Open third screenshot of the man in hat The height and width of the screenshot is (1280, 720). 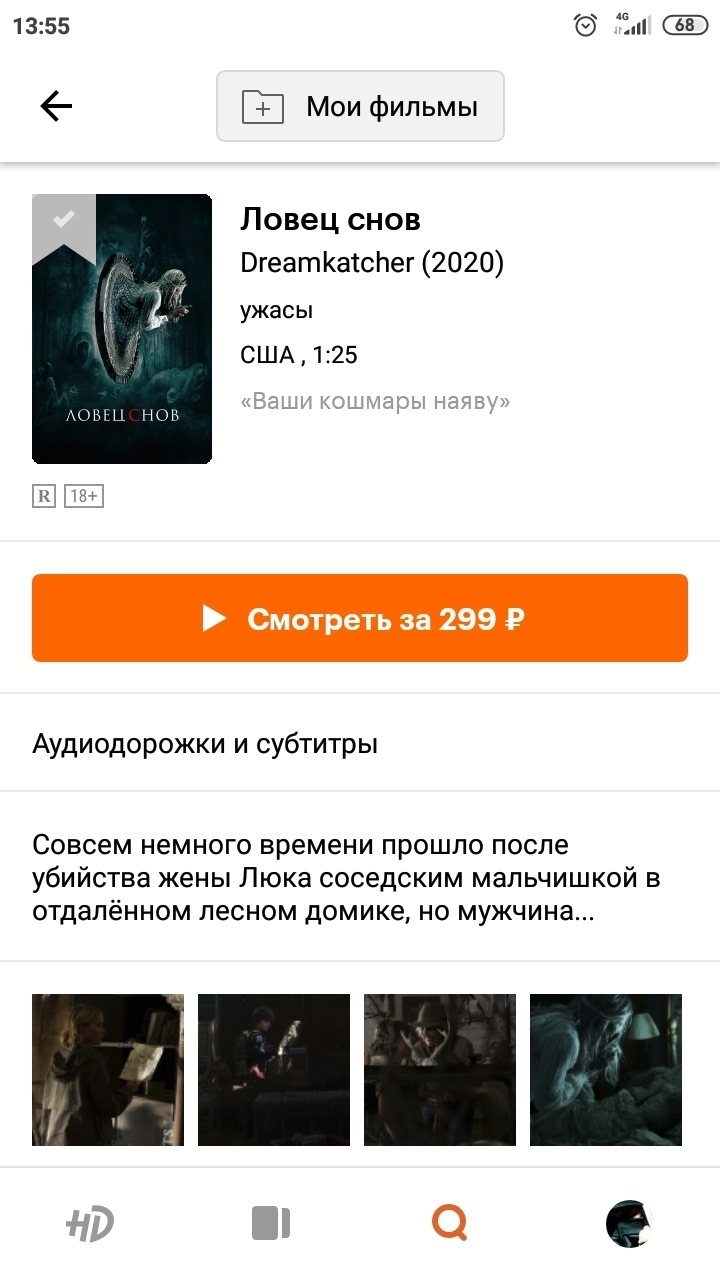tap(440, 1069)
